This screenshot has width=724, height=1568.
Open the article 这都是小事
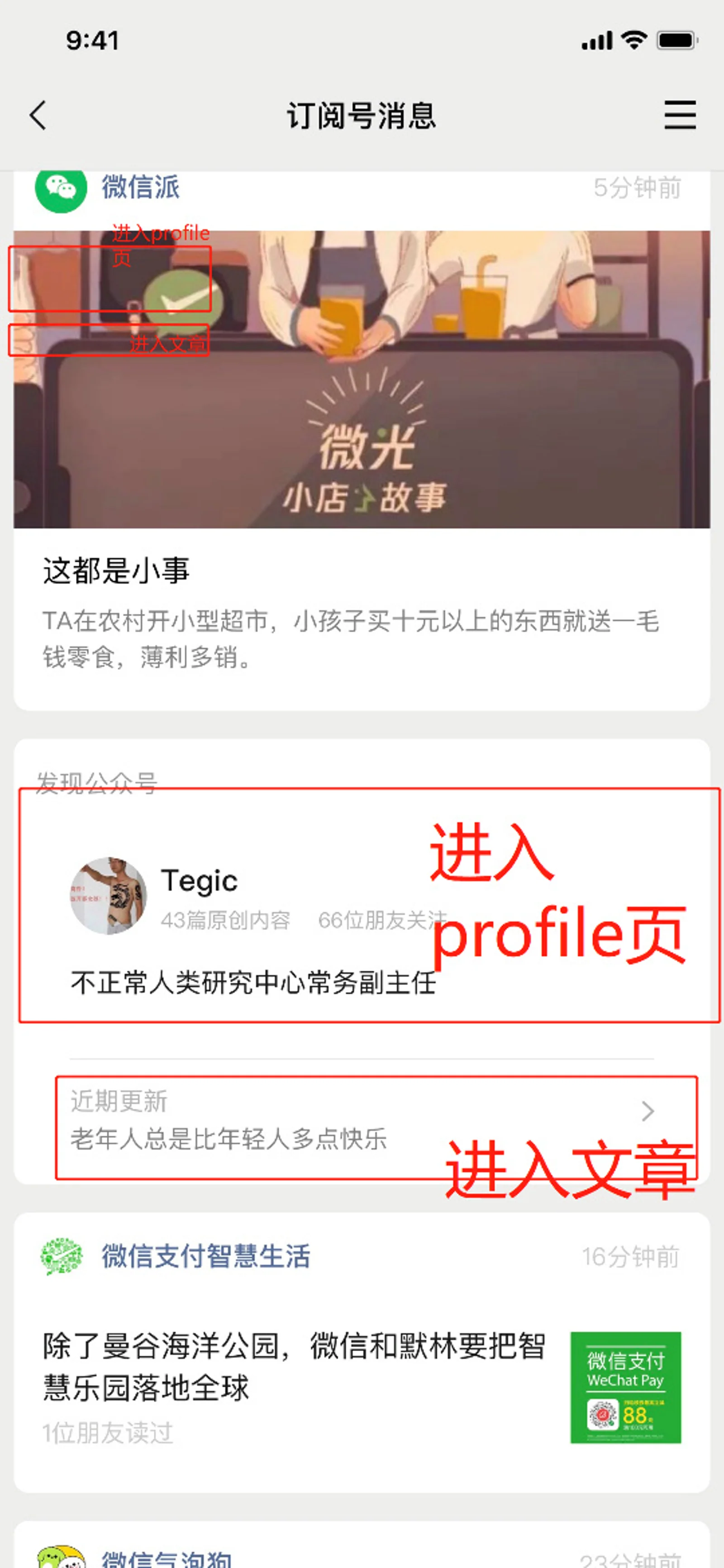(115, 571)
